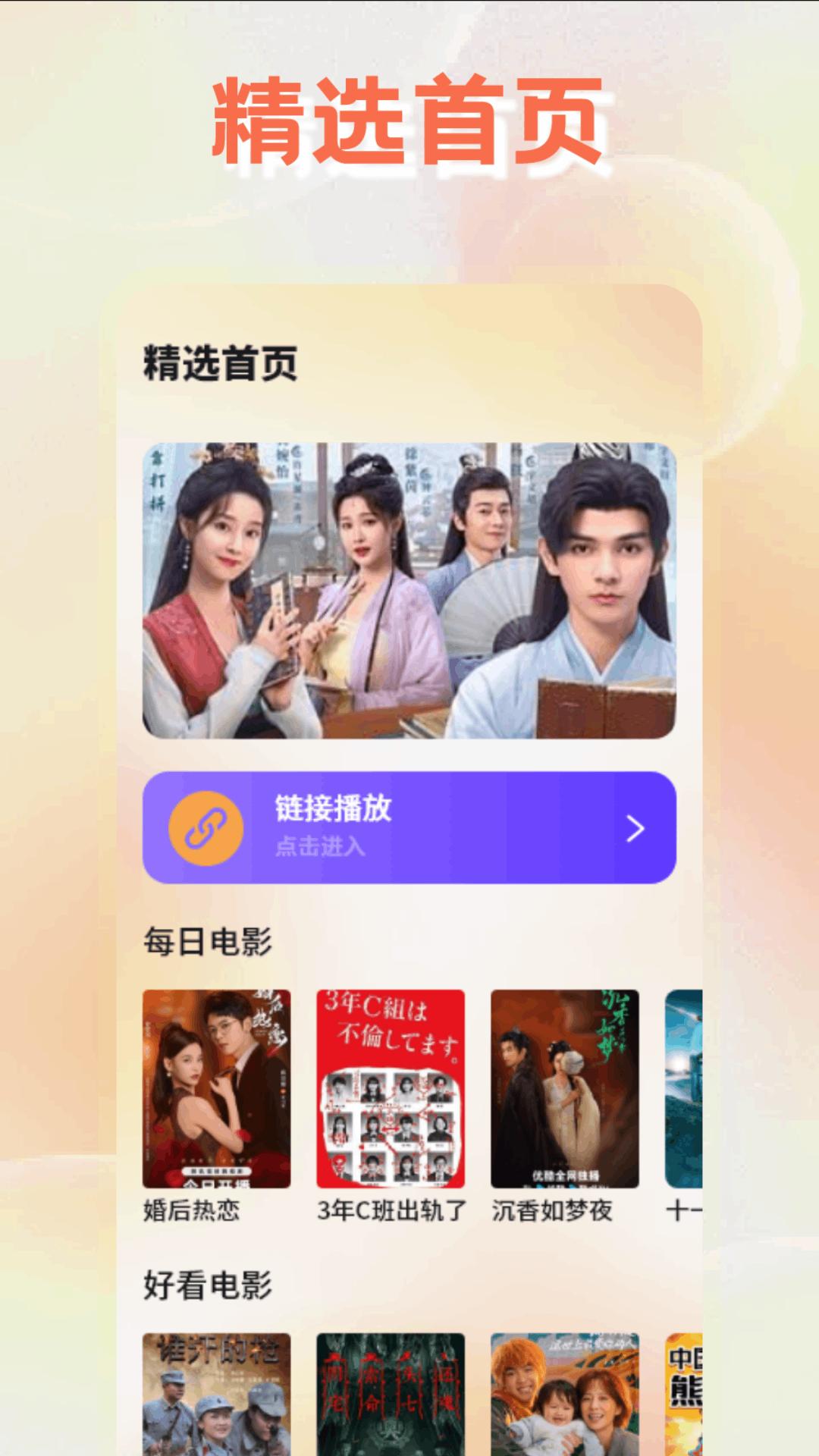
Task: Click the large orange 精选首页 banner title
Action: [409, 120]
